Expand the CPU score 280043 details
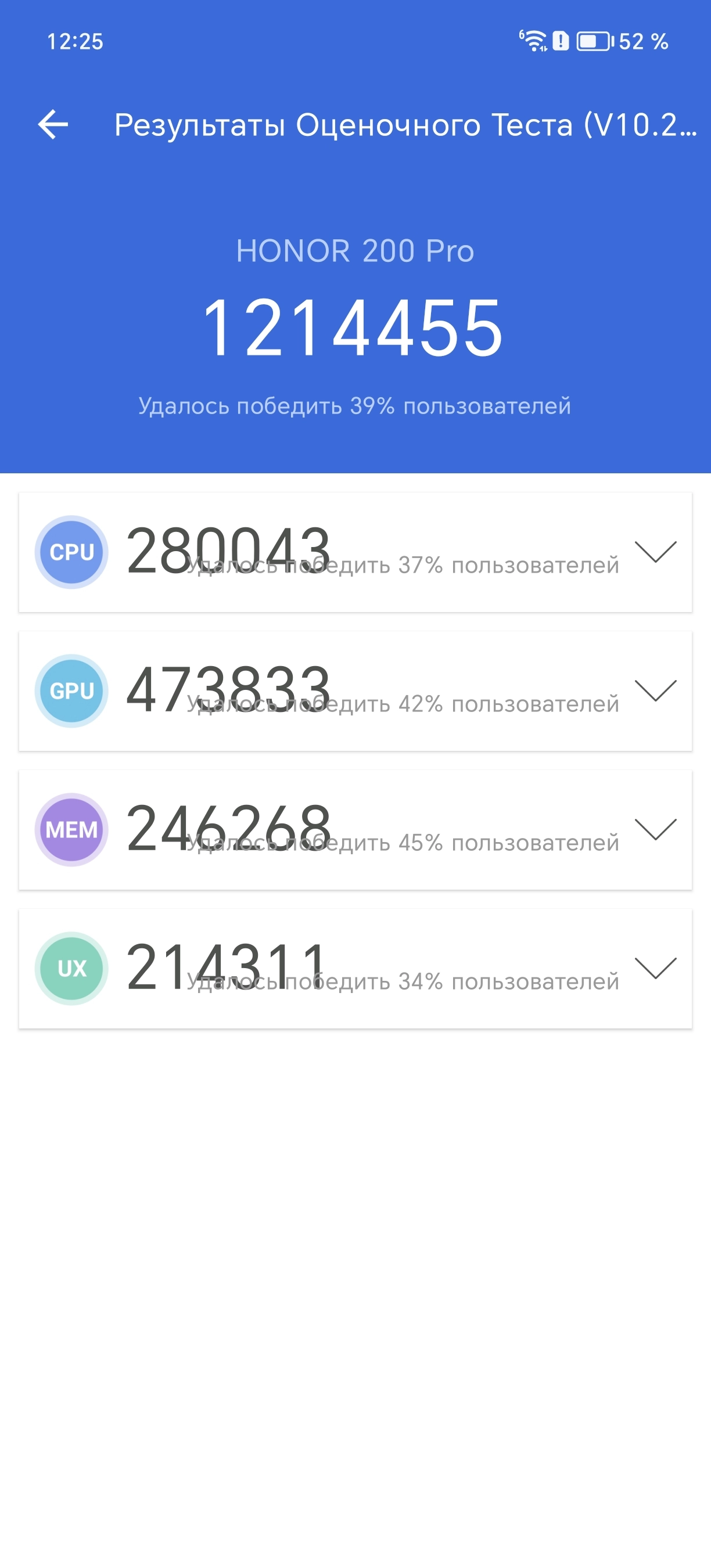The width and height of the screenshot is (711, 1568). [x=655, y=552]
